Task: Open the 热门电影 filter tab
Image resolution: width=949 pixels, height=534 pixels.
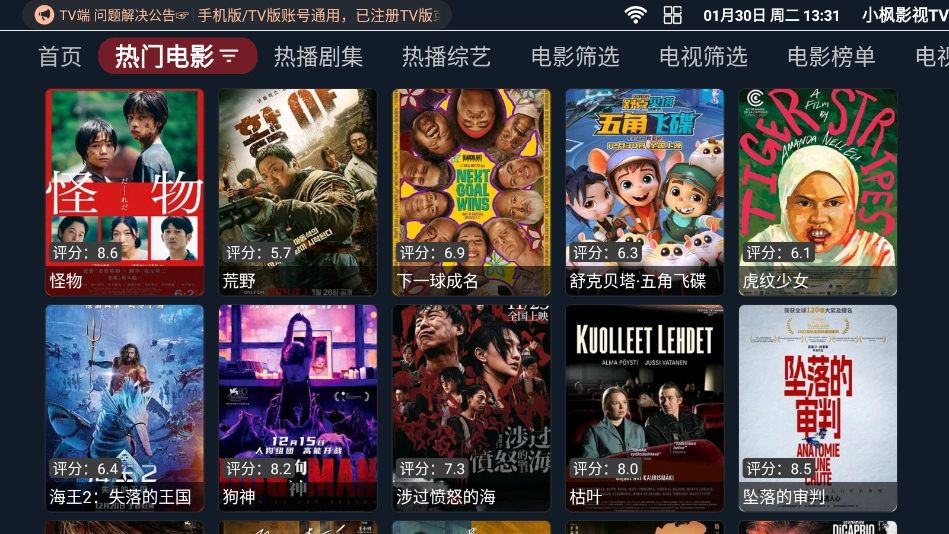Action: click(x=177, y=57)
